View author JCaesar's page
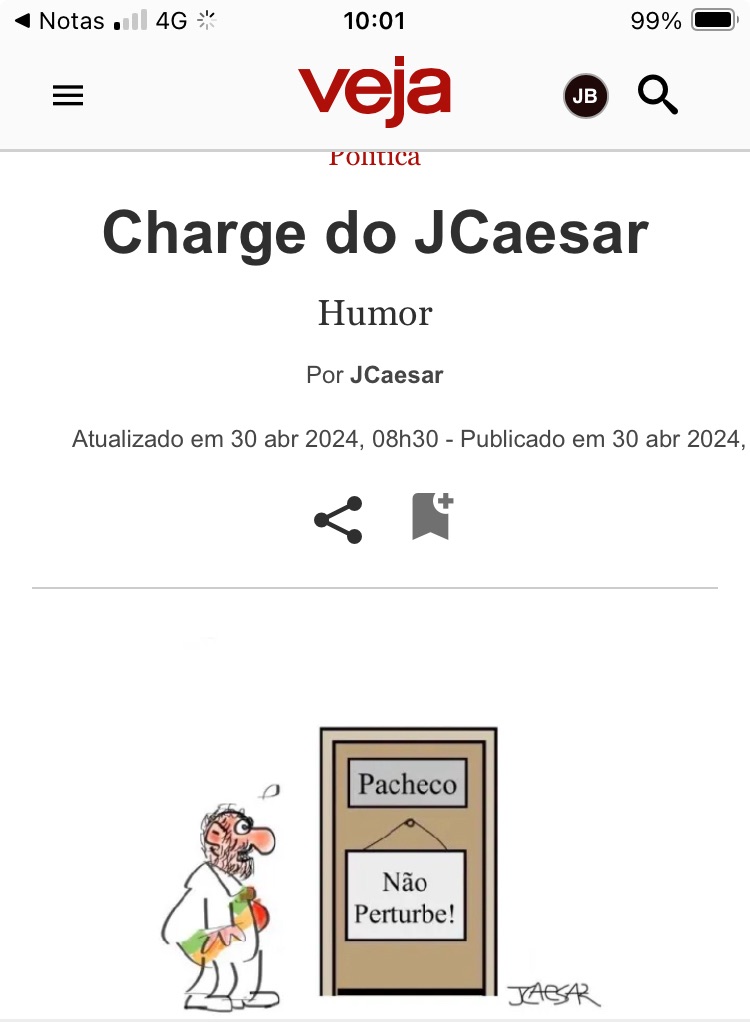 [396, 376]
